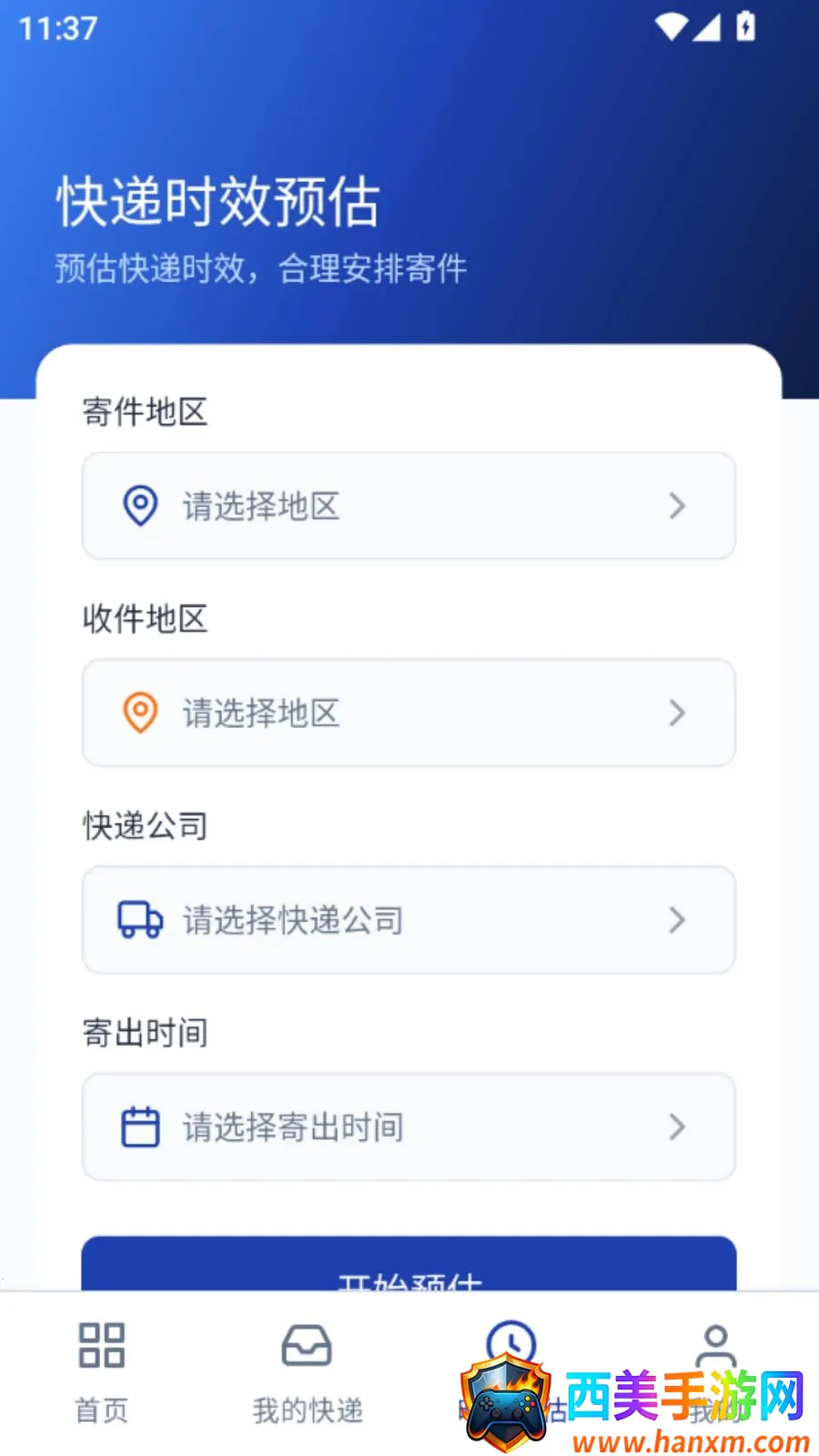Select the sender region under 寄件地区
The height and width of the screenshot is (1456, 819).
click(409, 506)
